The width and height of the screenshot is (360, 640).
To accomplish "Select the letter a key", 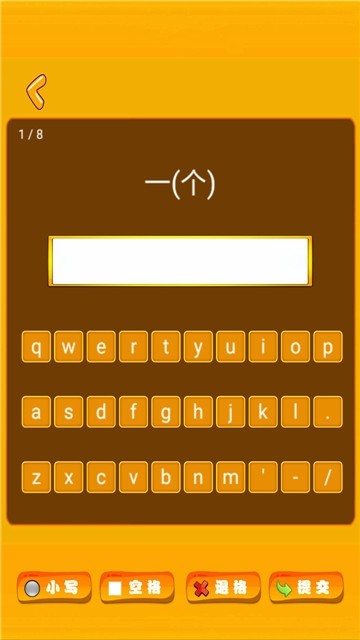I will click(x=36, y=412).
